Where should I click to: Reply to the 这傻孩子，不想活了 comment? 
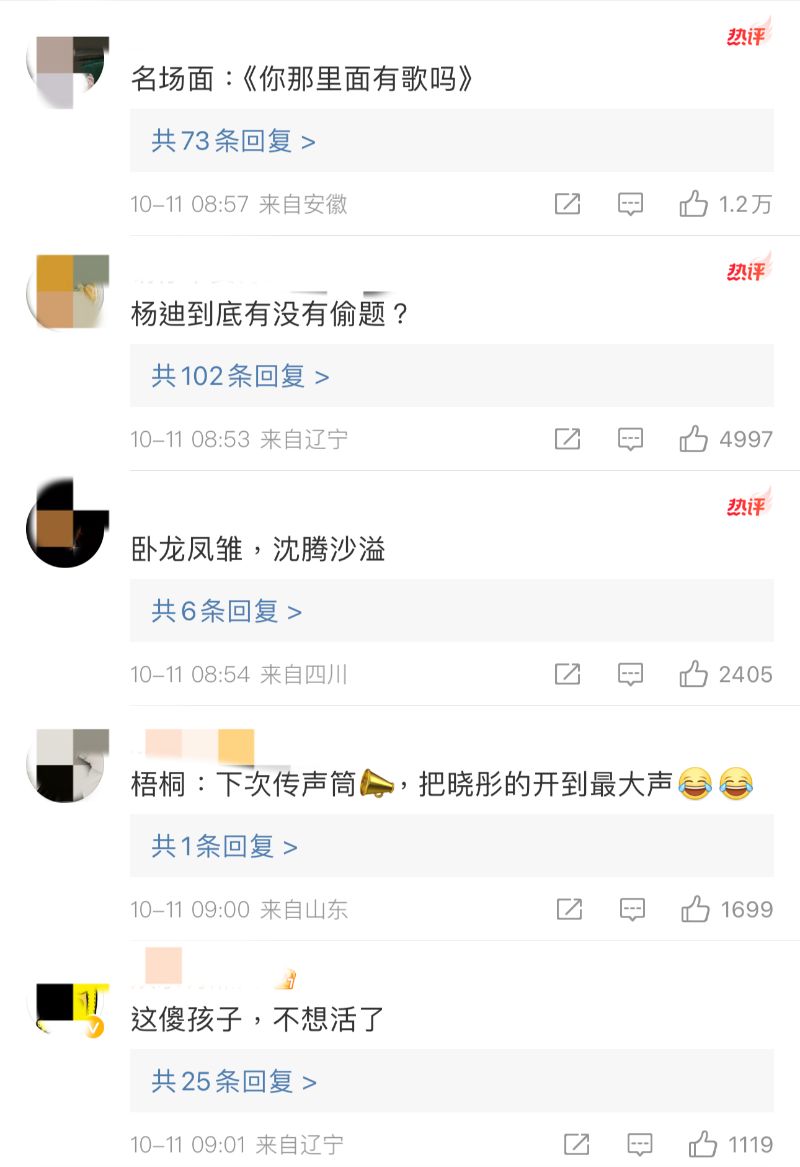pyautogui.click(x=639, y=1144)
